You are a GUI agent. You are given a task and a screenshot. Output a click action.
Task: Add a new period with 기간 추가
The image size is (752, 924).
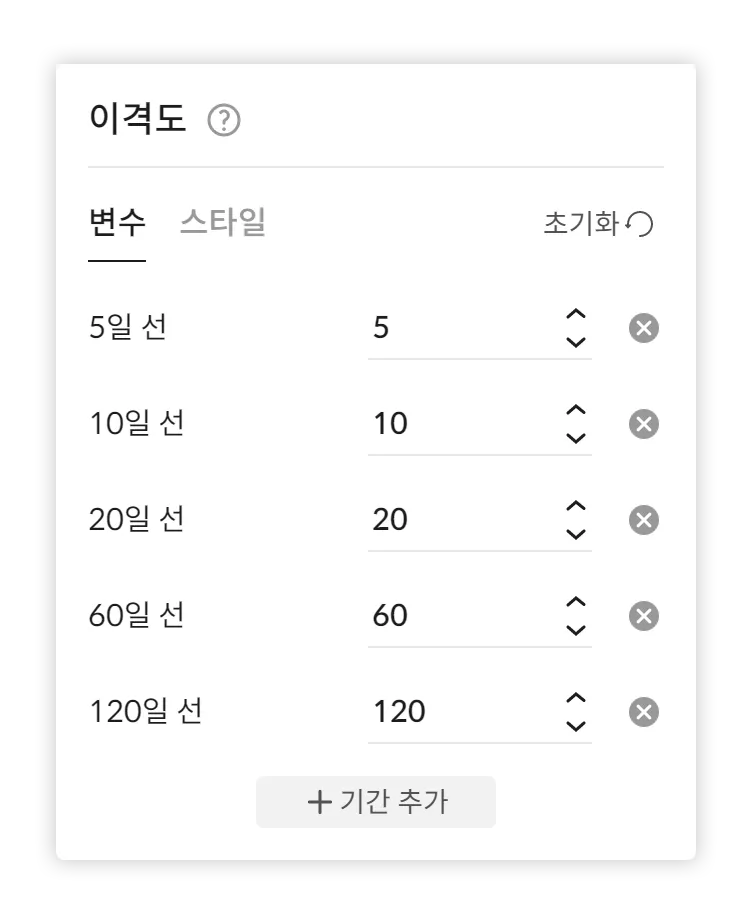point(376,802)
